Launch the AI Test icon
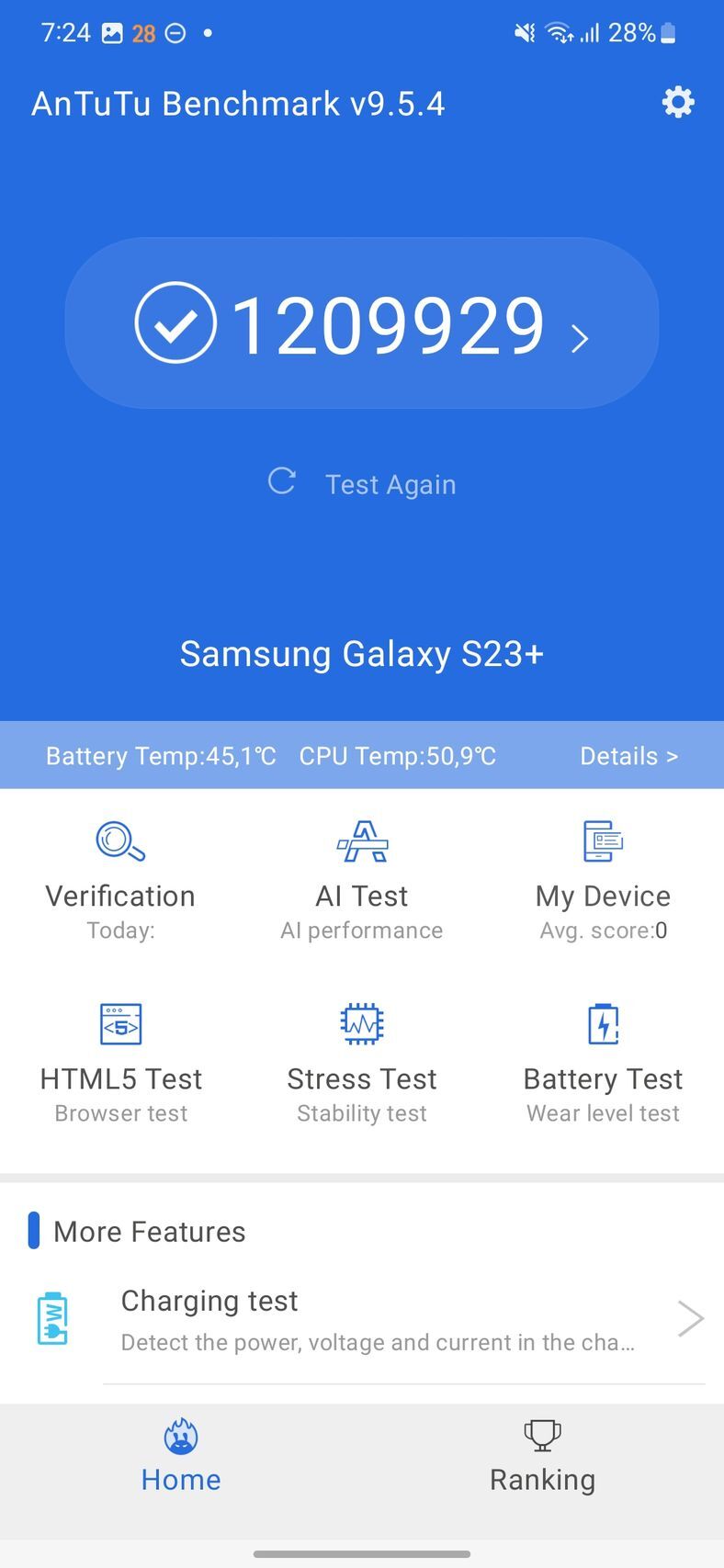This screenshot has width=724, height=1568. click(361, 841)
